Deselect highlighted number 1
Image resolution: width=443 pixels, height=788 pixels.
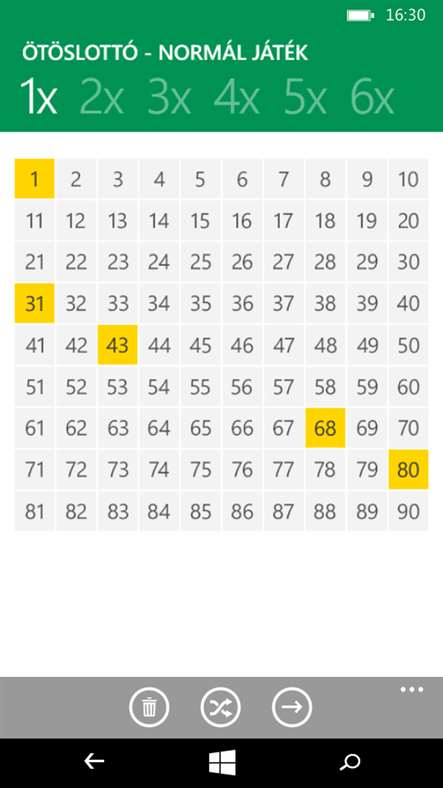click(34, 178)
